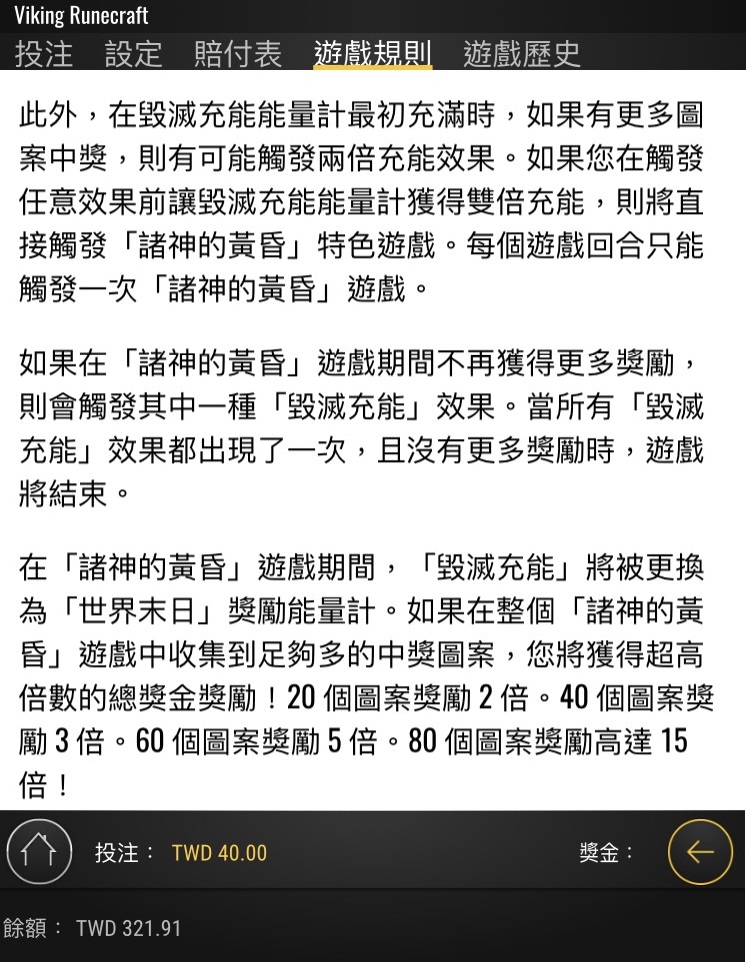The image size is (746, 962).
Task: Go back with the yellow arrow button
Action: (700, 852)
